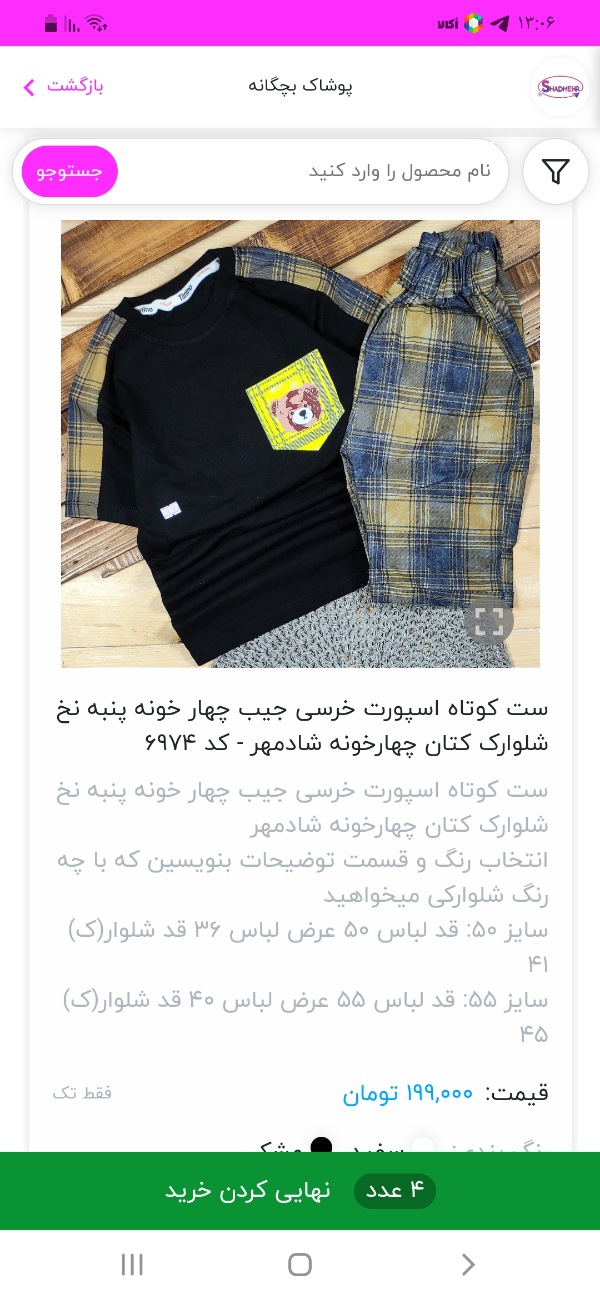
Task: Tap the بازگشت back button
Action: [x=63, y=86]
